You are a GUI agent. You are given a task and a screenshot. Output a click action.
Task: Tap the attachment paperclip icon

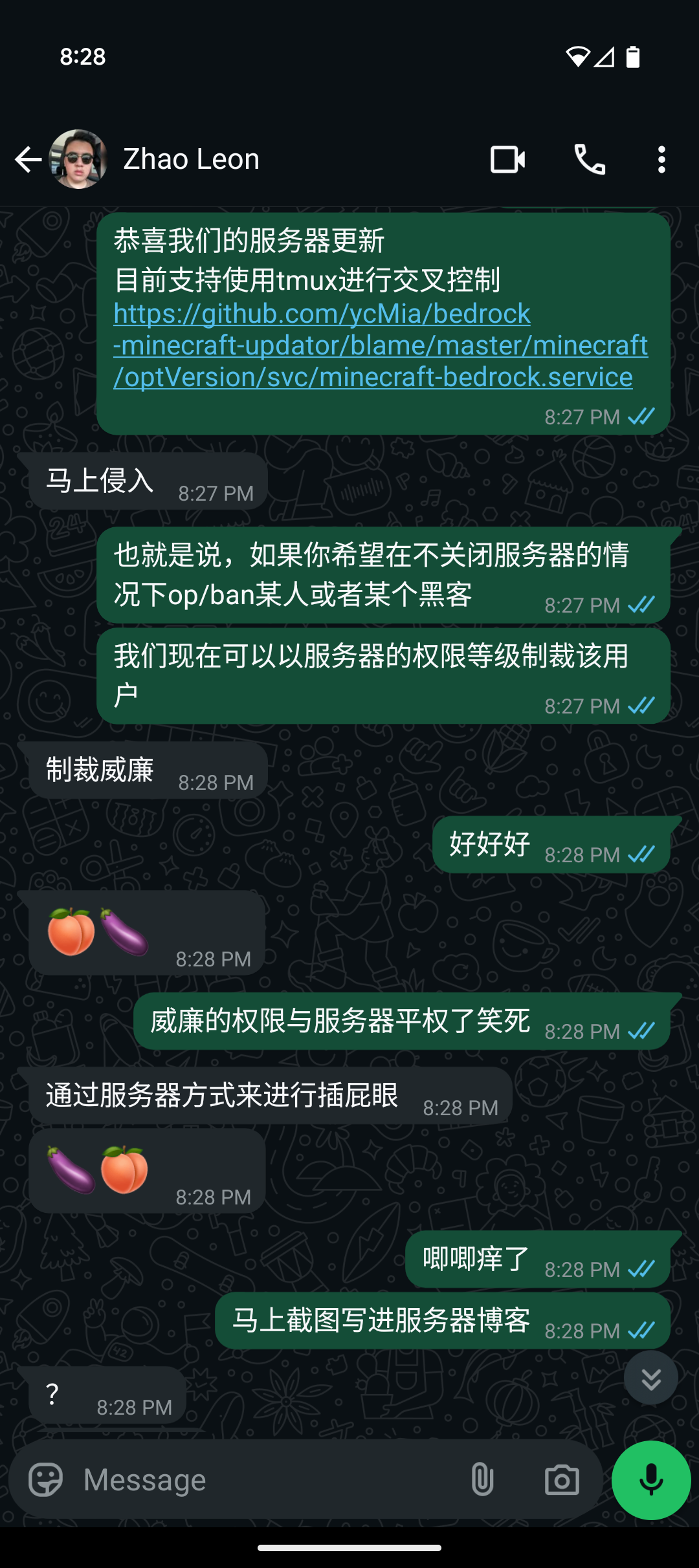[x=482, y=1479]
